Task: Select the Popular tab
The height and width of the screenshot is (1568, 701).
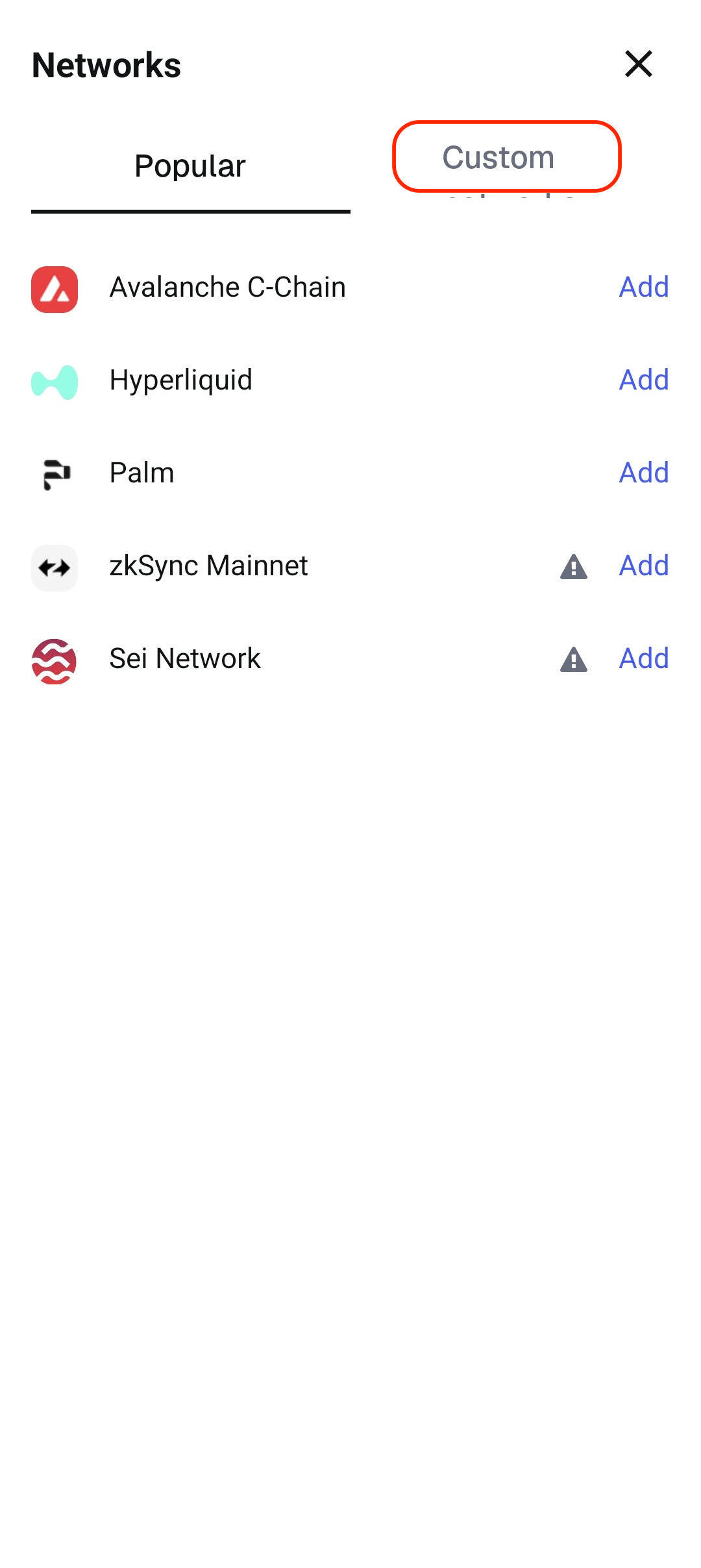Action: pos(190,166)
